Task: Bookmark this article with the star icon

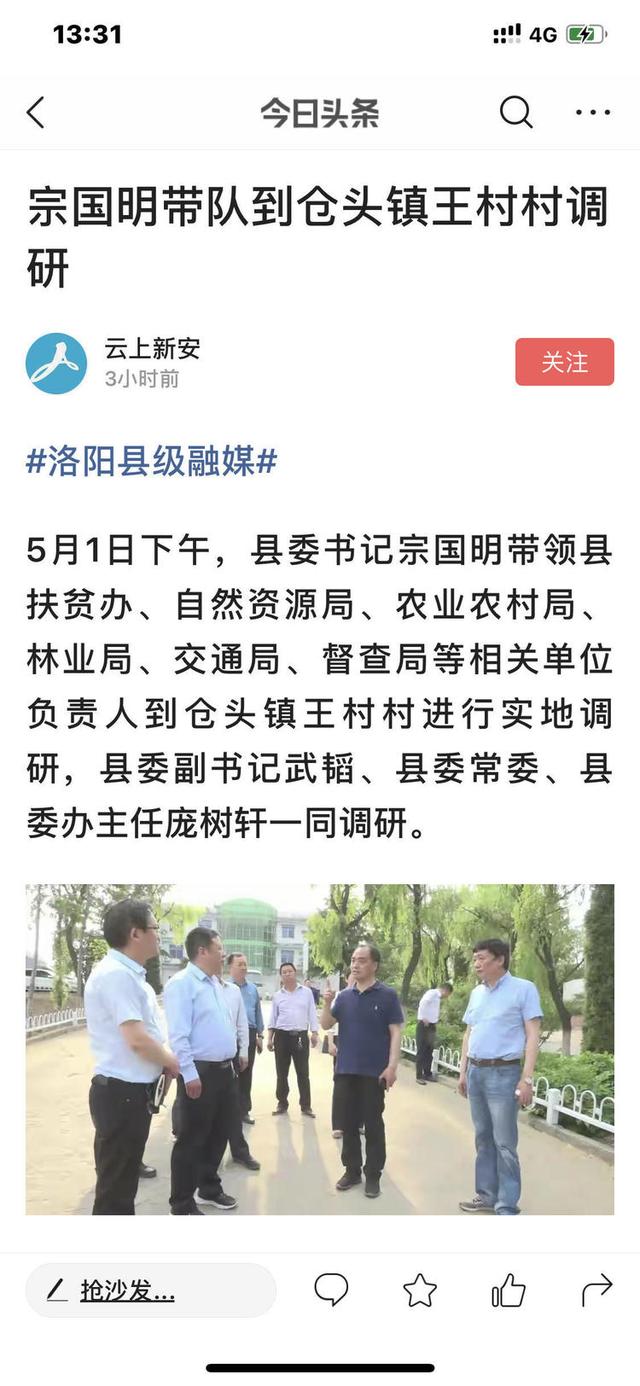Action: click(x=420, y=1290)
